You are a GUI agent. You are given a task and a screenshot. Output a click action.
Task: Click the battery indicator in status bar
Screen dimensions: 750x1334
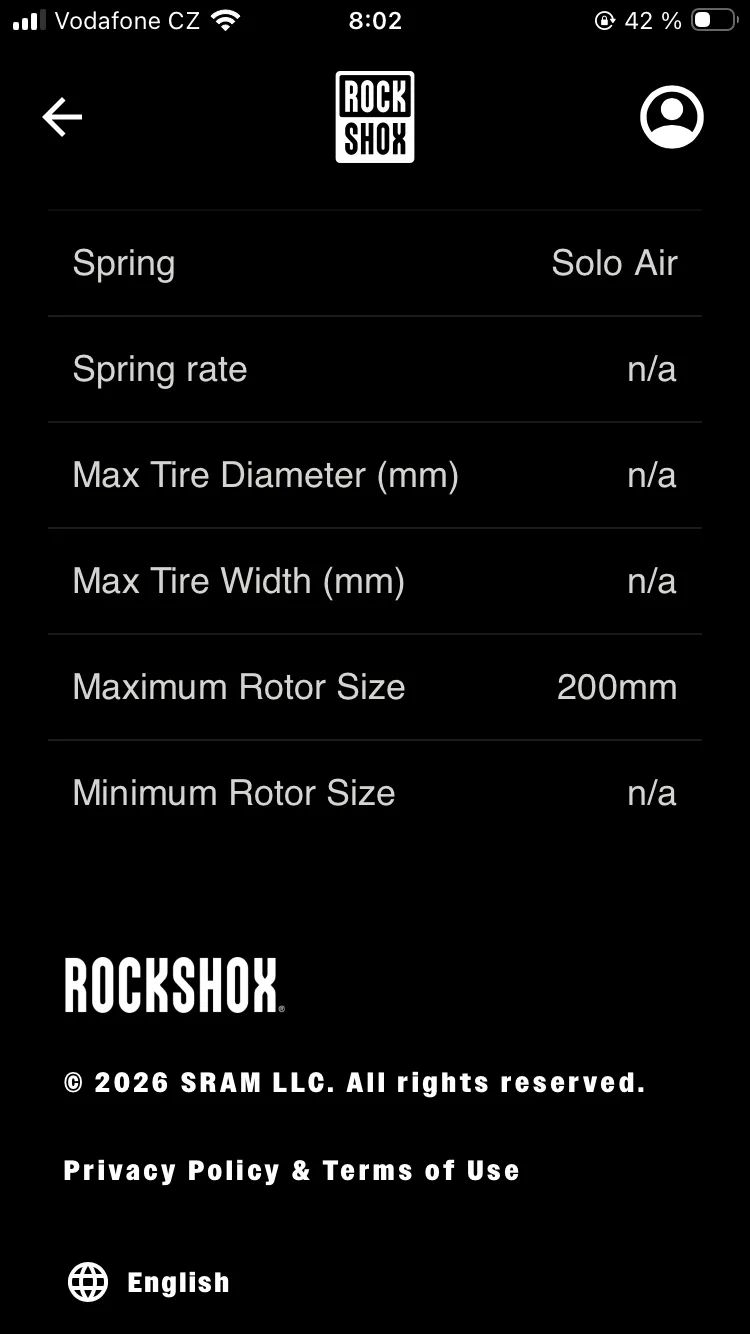tap(712, 18)
